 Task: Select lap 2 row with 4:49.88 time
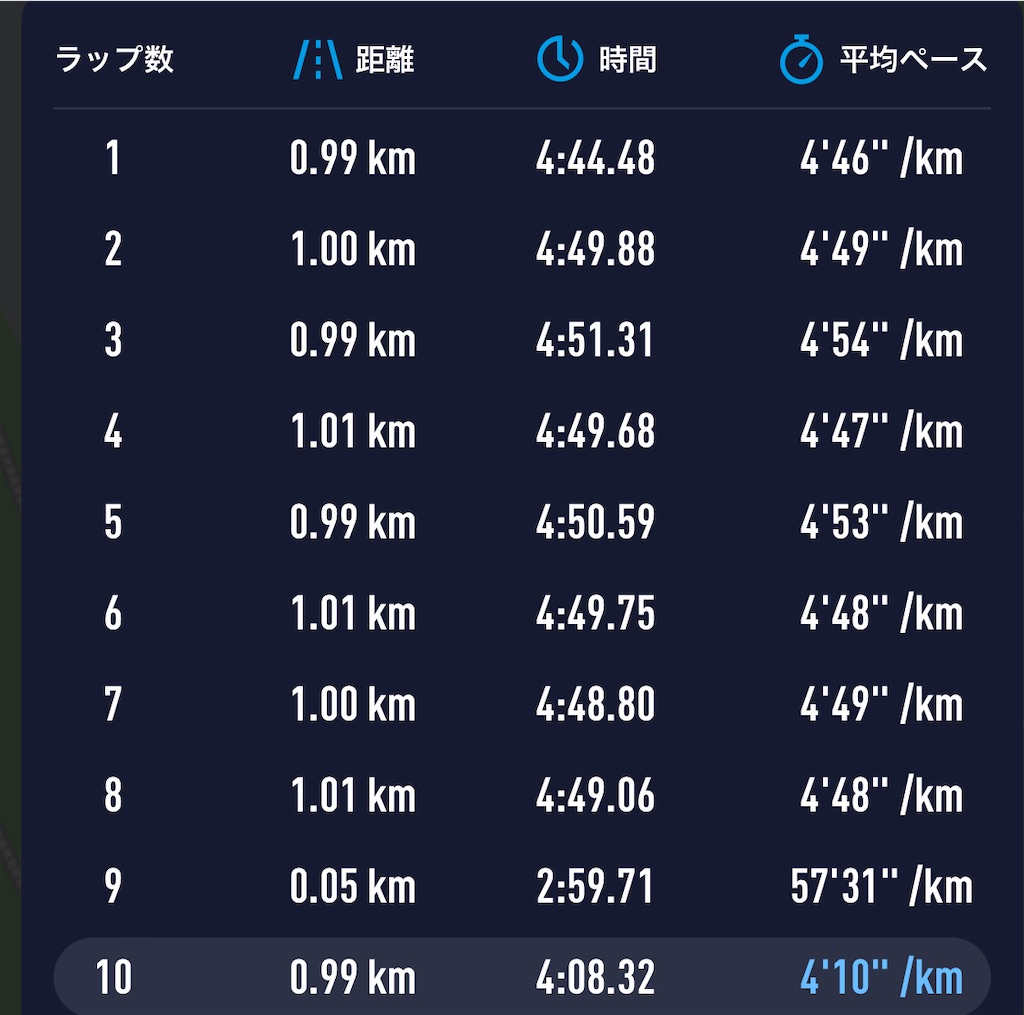tap(520, 250)
